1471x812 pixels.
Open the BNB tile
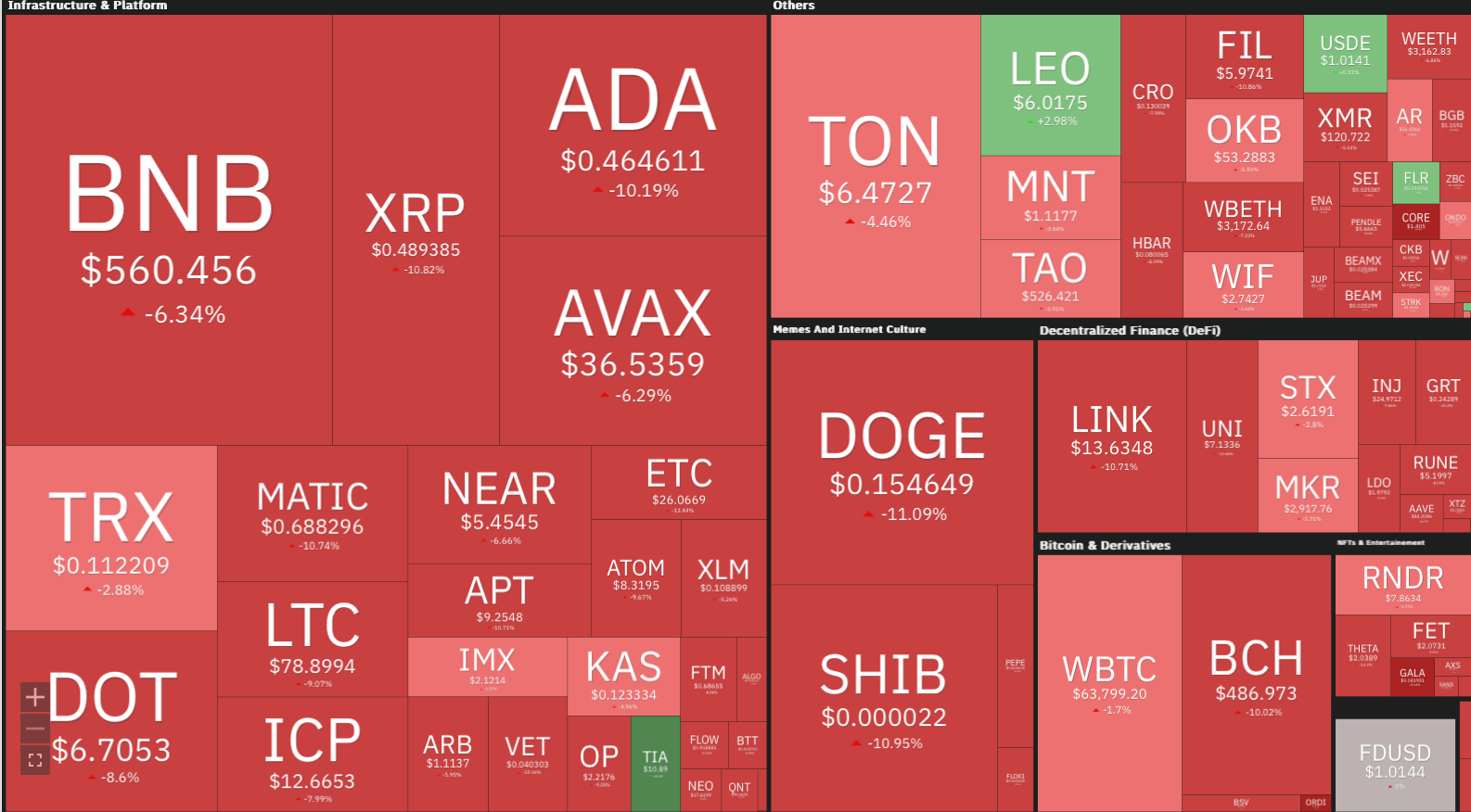coord(169,232)
